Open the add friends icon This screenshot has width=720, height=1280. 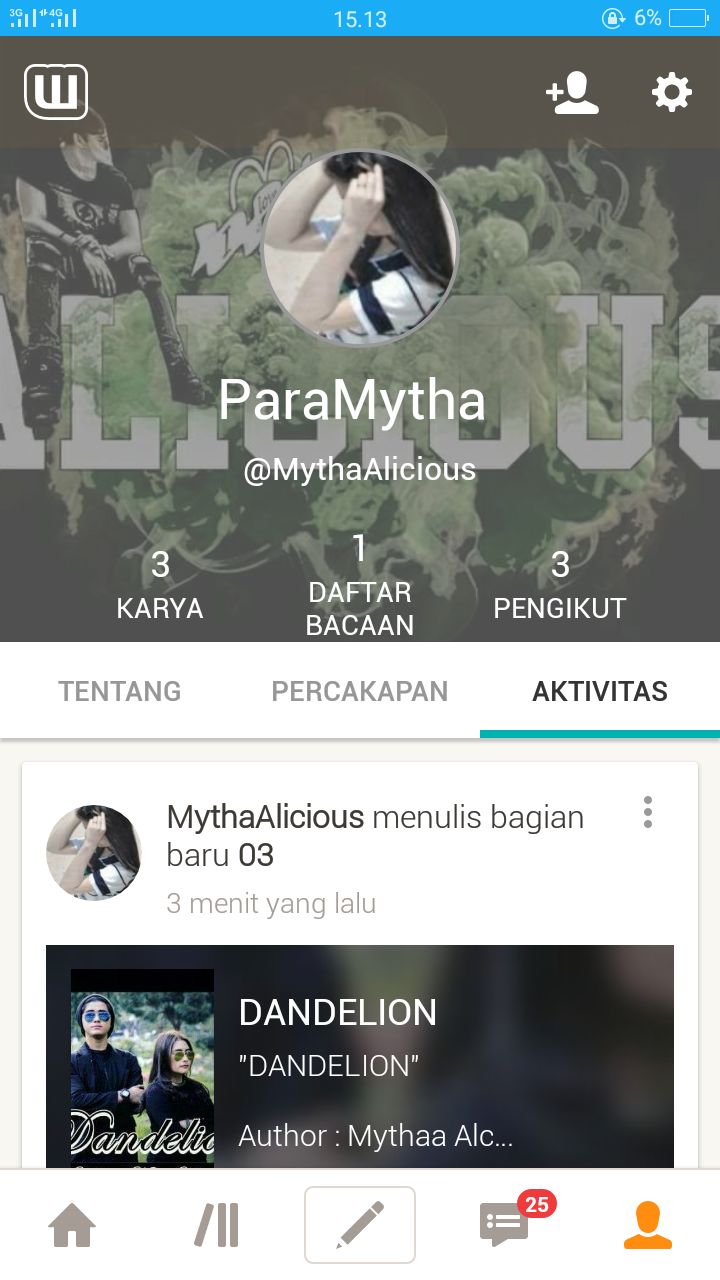tap(572, 93)
